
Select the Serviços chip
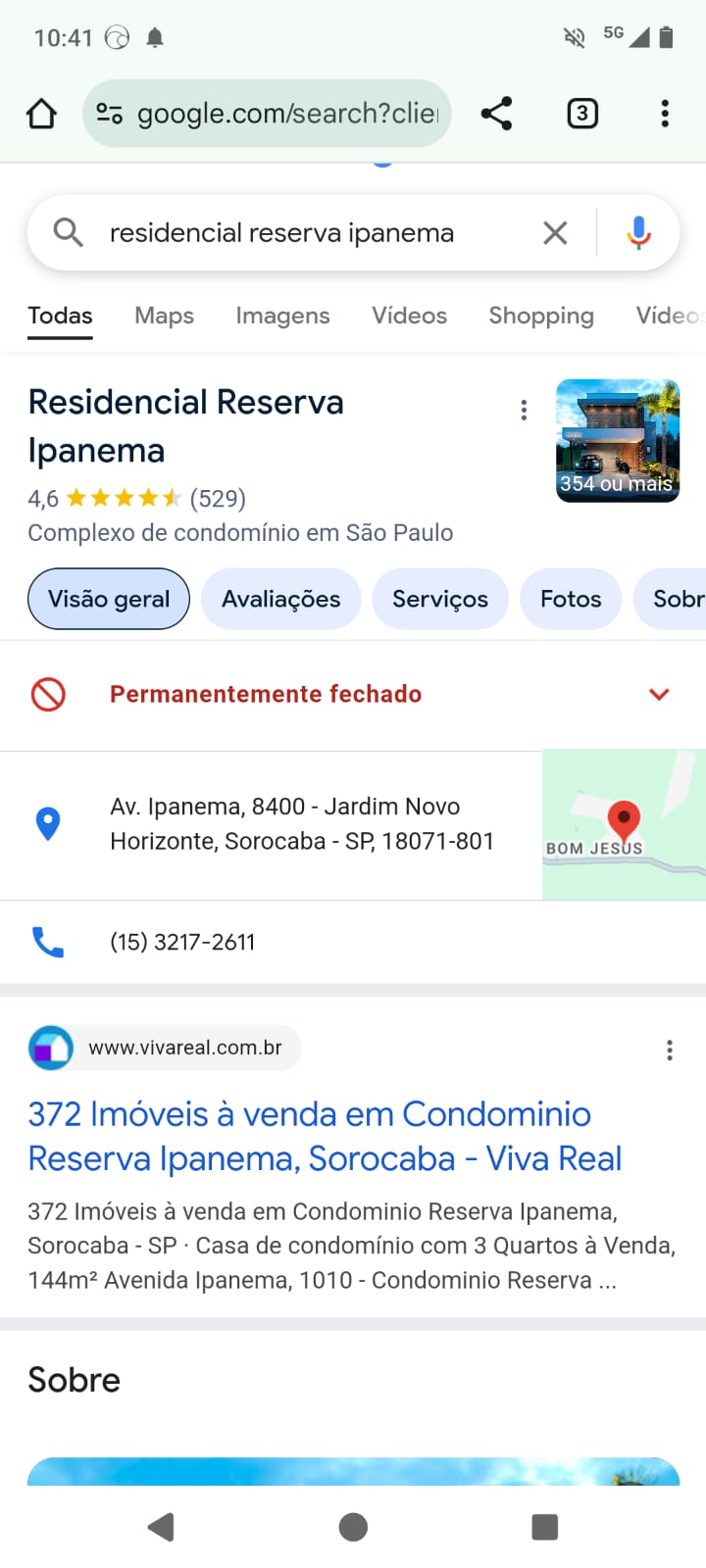440,599
